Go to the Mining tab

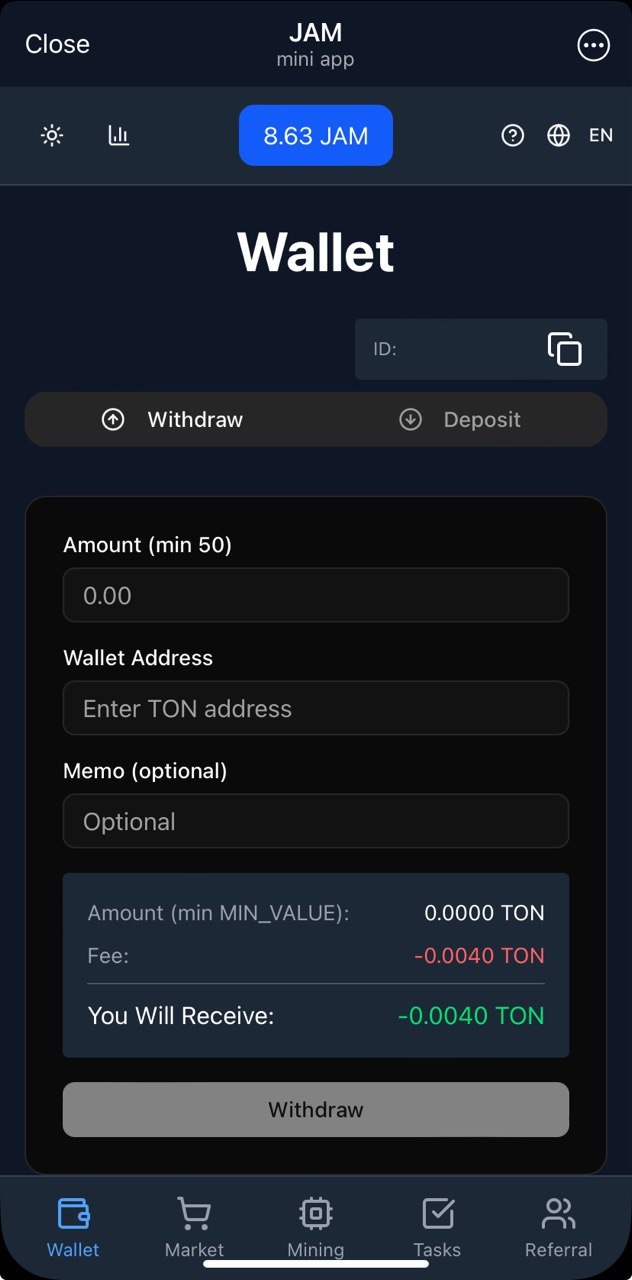(x=315, y=1227)
